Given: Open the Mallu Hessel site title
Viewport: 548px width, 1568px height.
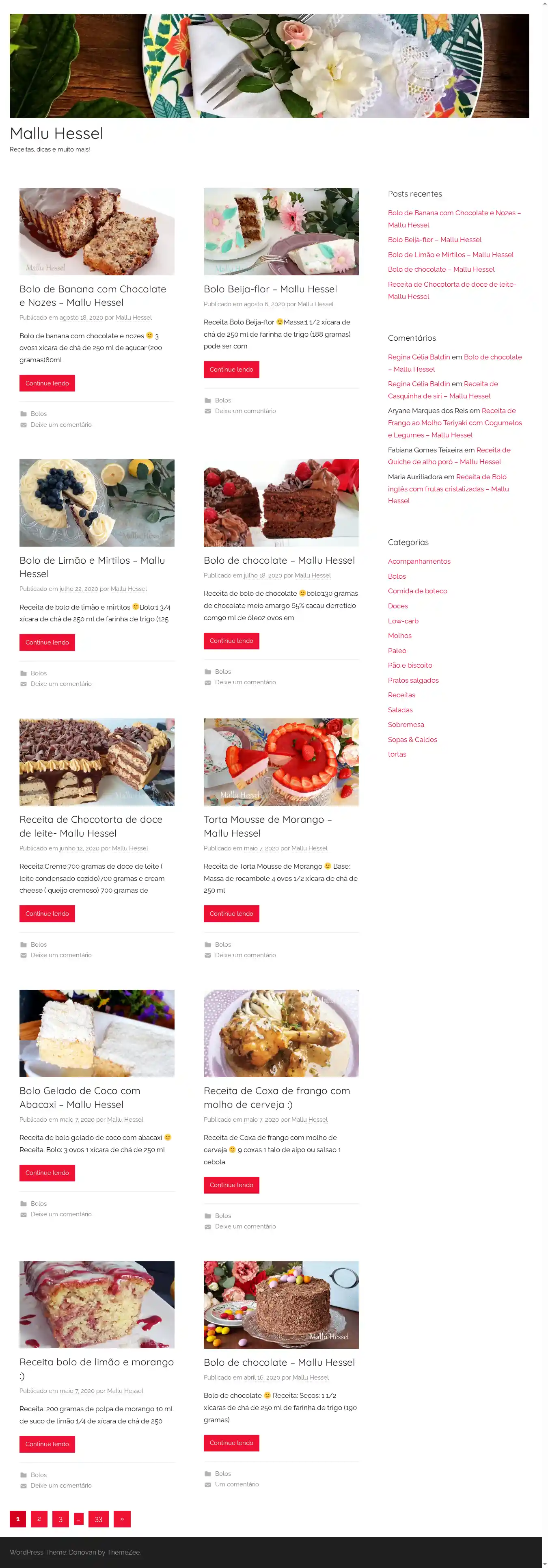Looking at the screenshot, I should coord(56,133).
